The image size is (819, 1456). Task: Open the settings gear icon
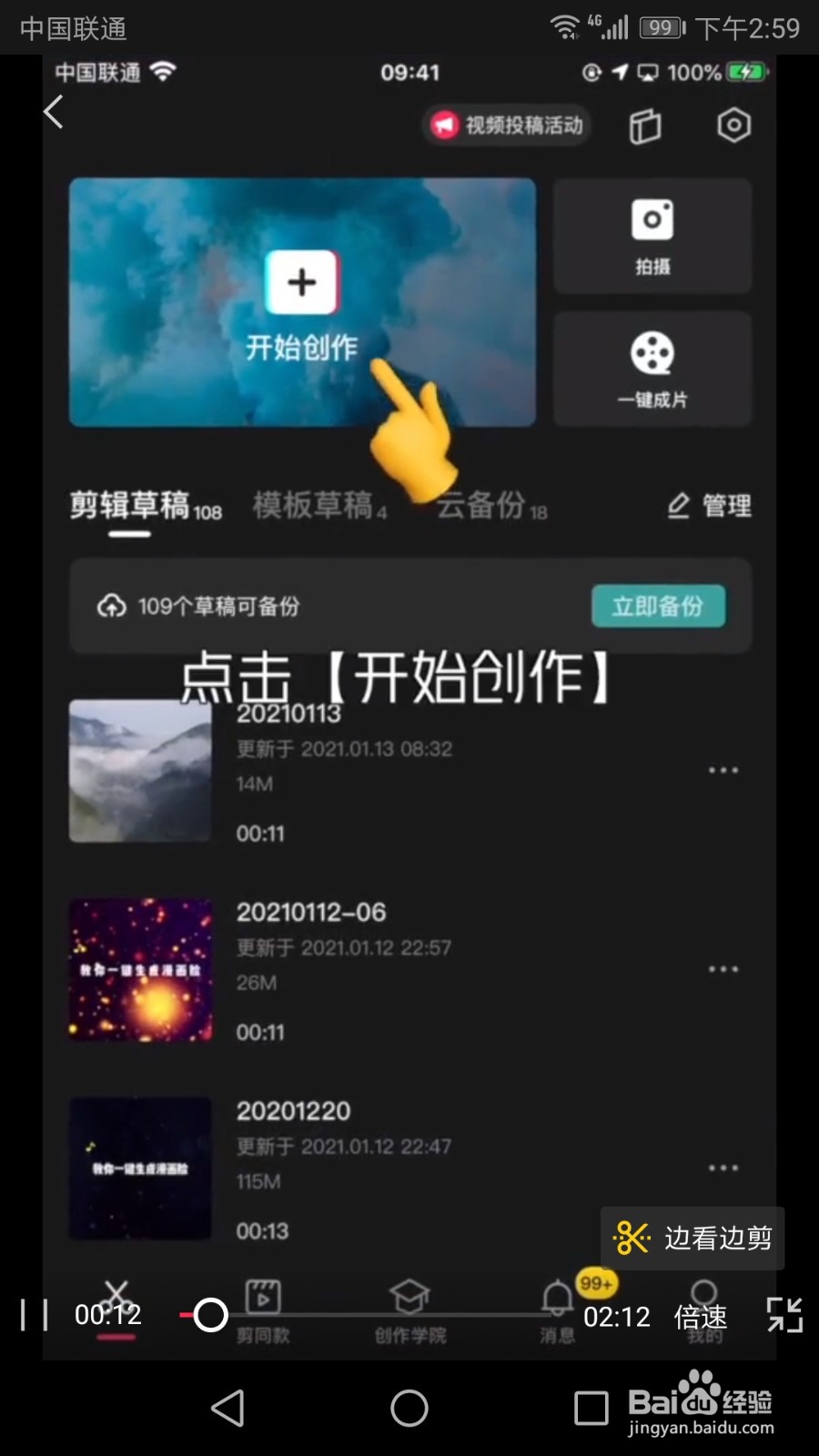(733, 126)
